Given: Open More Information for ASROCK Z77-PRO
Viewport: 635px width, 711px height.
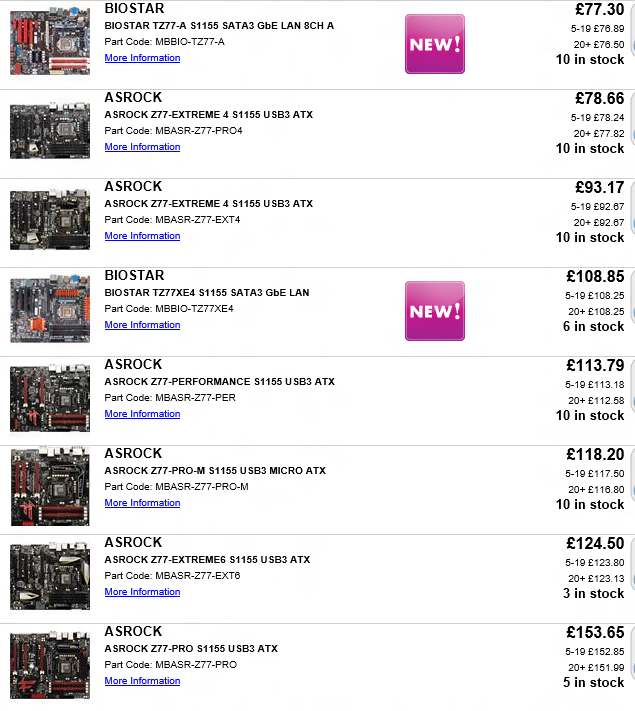Looking at the screenshot, I should pyautogui.click(x=142, y=681).
